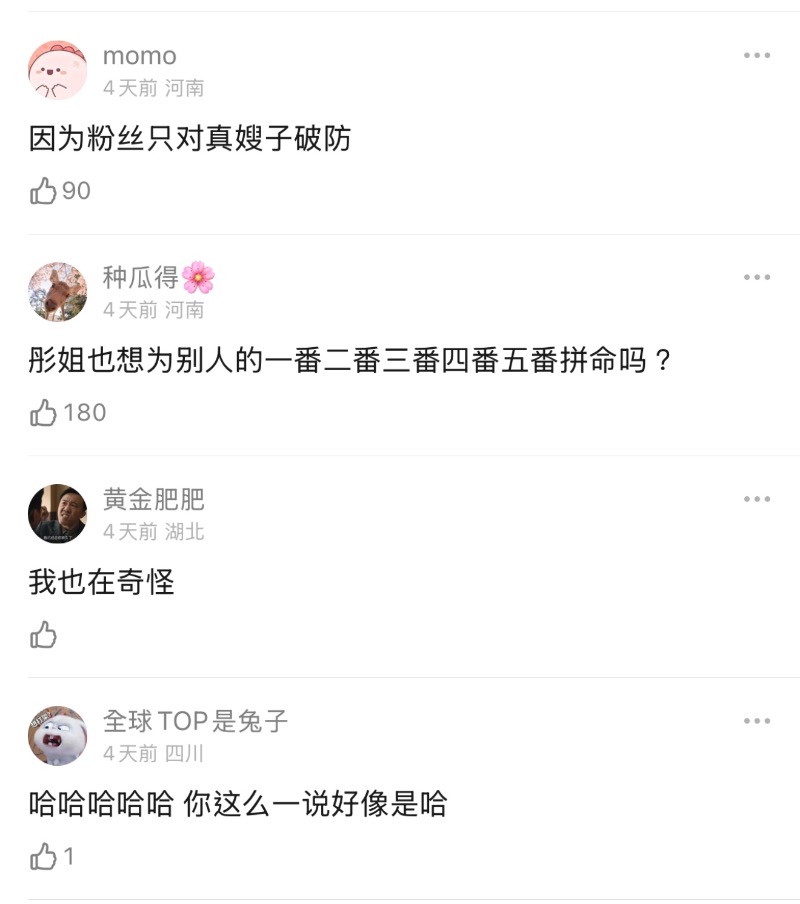This screenshot has width=800, height=904.
Task: Open the username momo
Action: [x=140, y=56]
